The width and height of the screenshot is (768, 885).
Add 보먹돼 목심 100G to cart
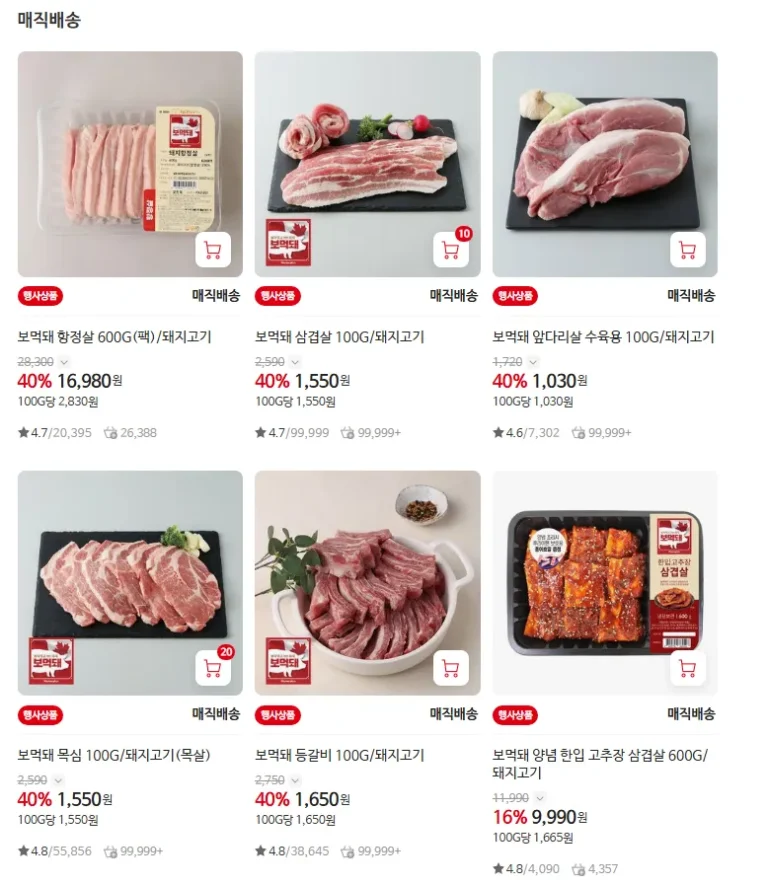212,668
